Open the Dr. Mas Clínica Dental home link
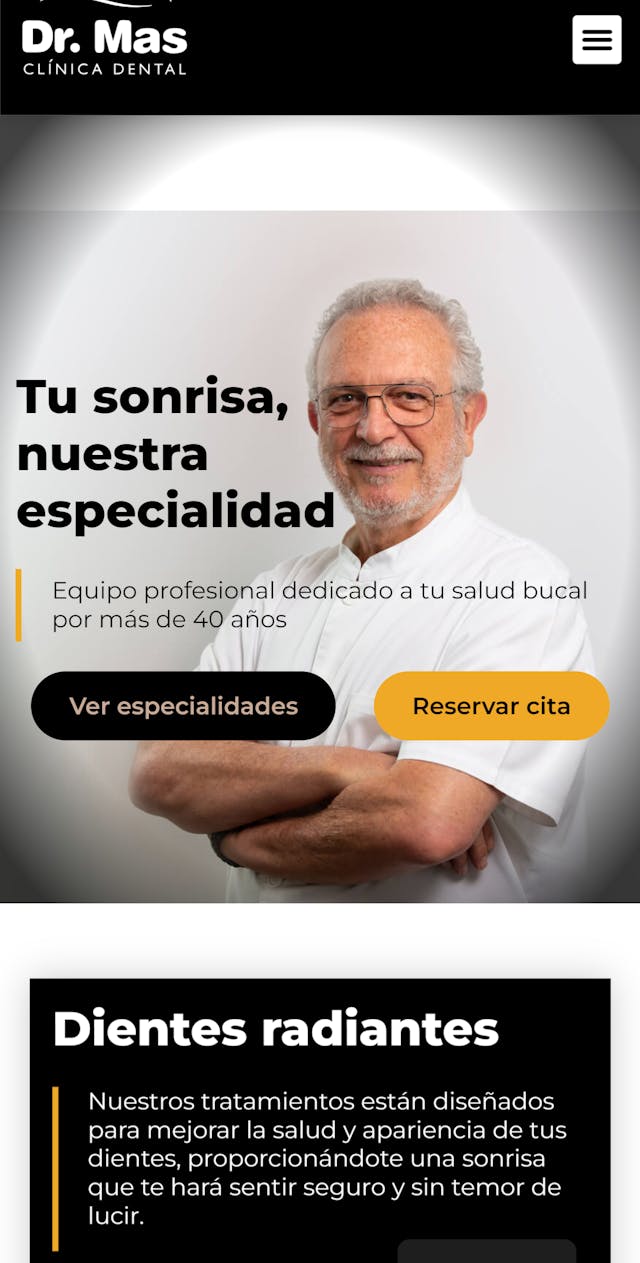Screen dimensions: 640x1263 pos(104,46)
